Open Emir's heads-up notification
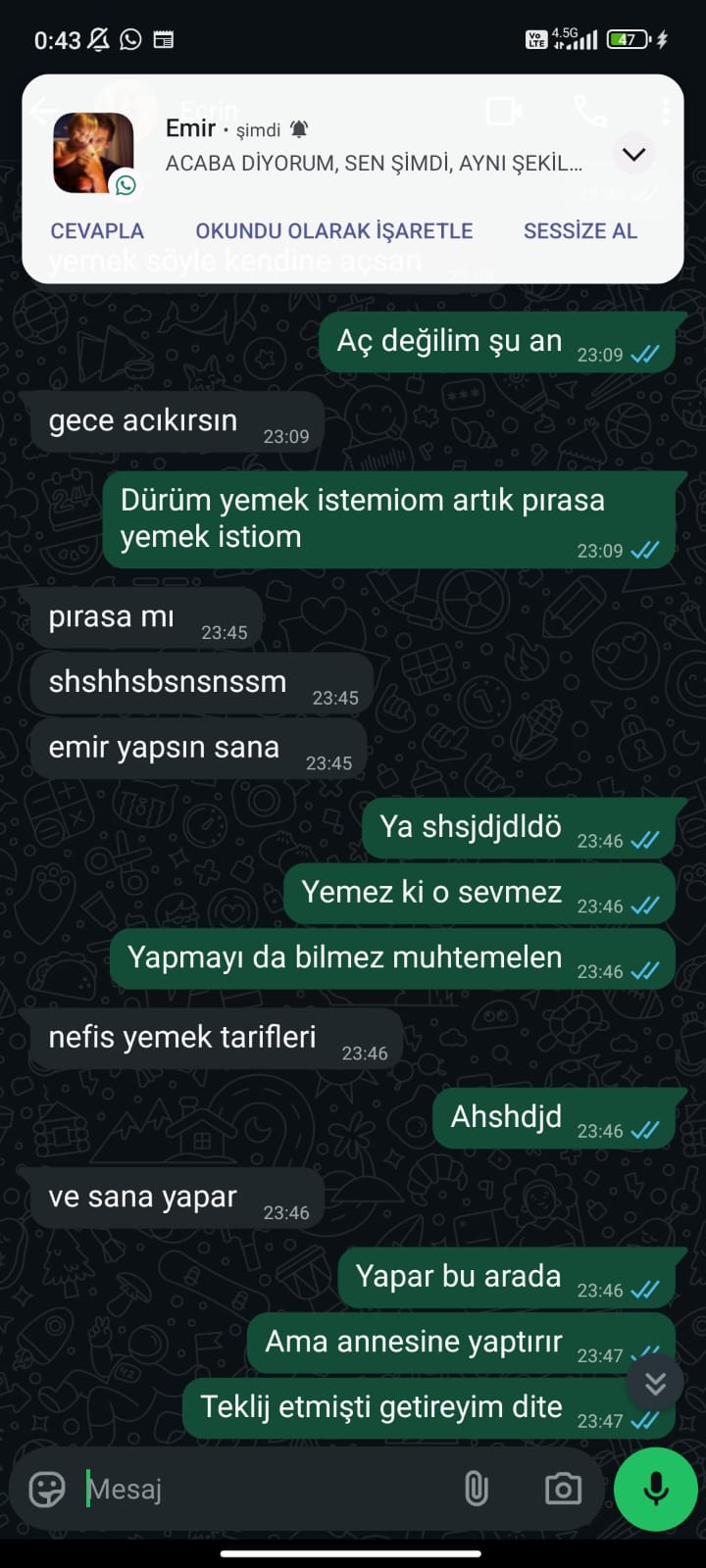This screenshot has width=706, height=1568. point(373,147)
